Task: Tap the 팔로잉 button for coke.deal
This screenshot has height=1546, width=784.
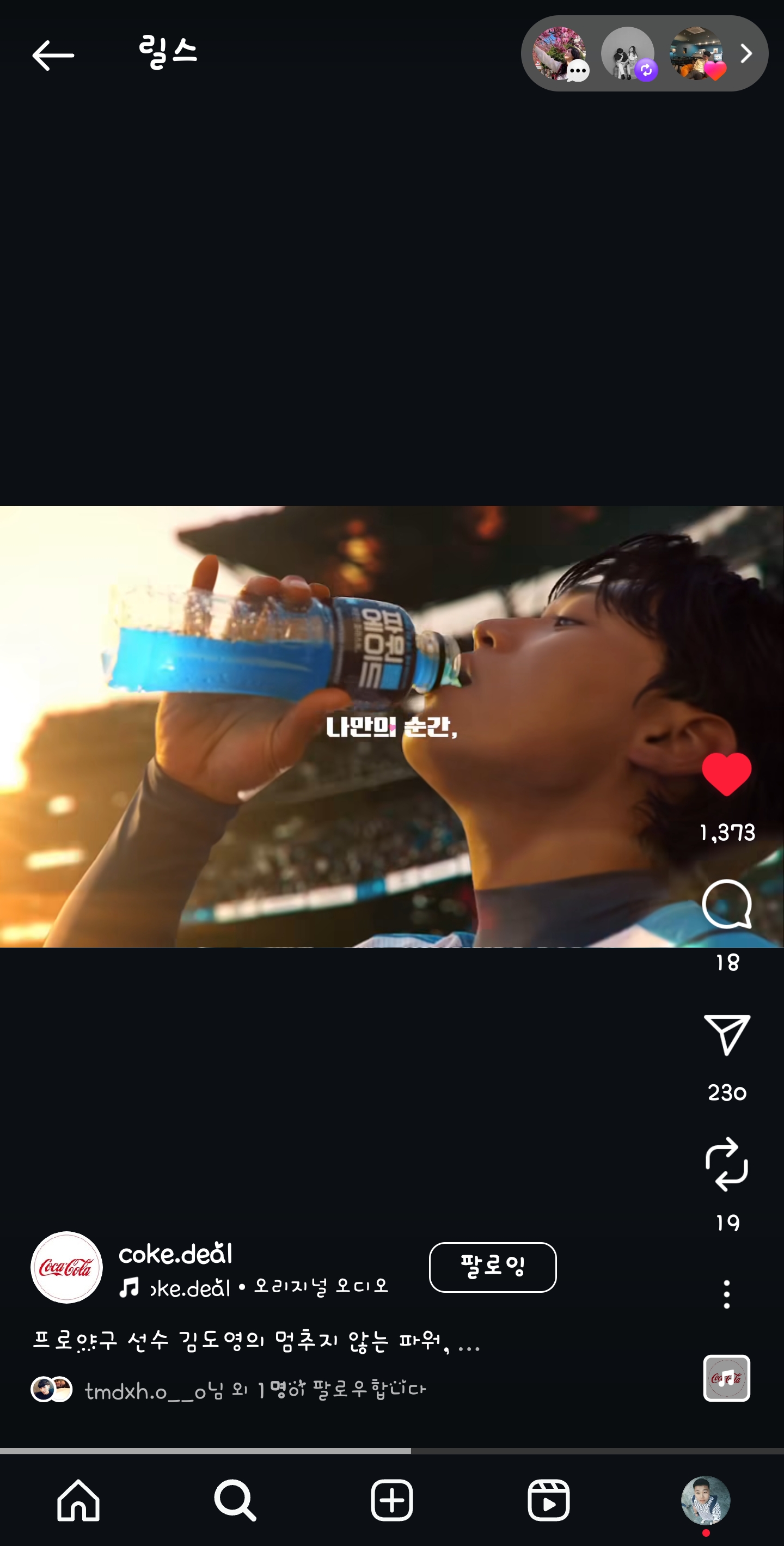Action: click(493, 1267)
